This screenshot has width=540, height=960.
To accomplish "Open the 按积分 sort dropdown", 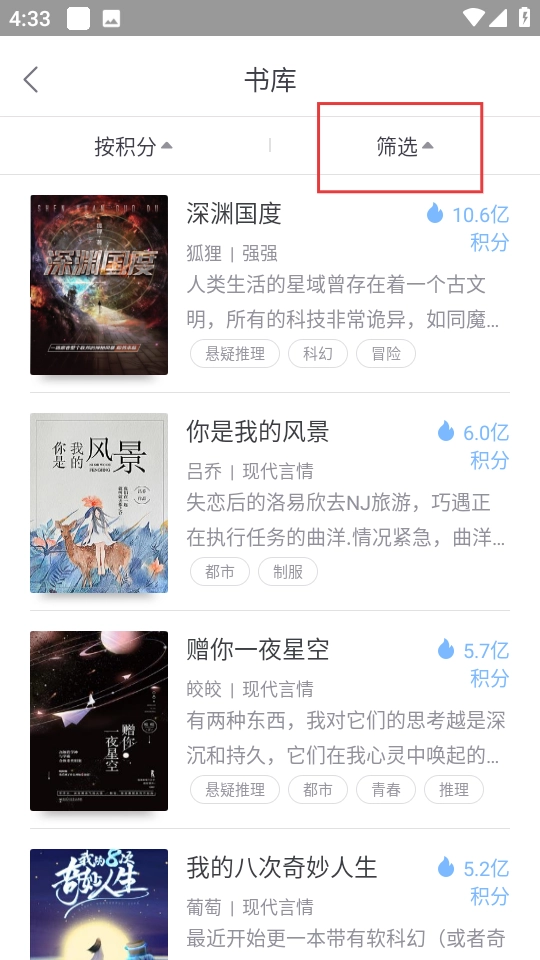I will 133,146.
